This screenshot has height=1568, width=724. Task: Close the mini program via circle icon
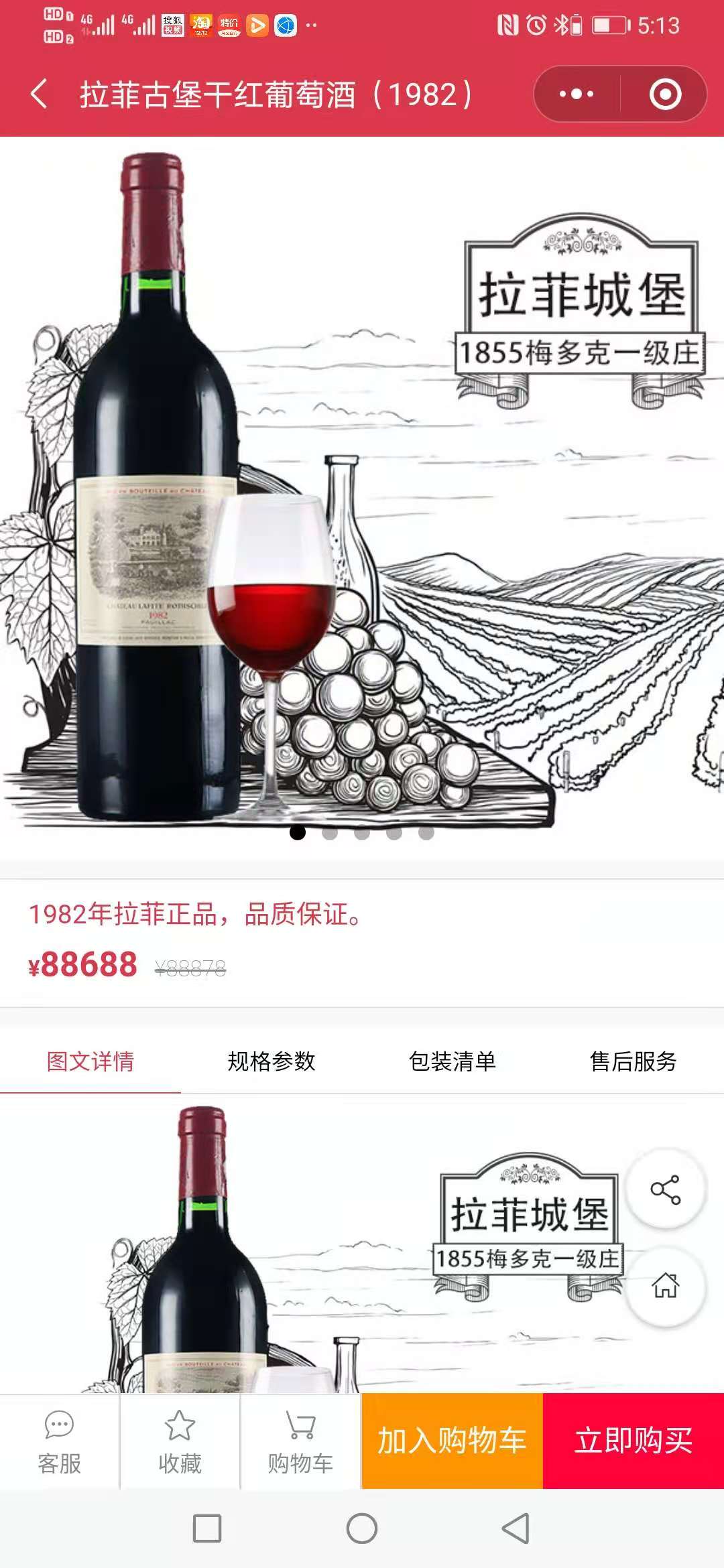(665, 94)
